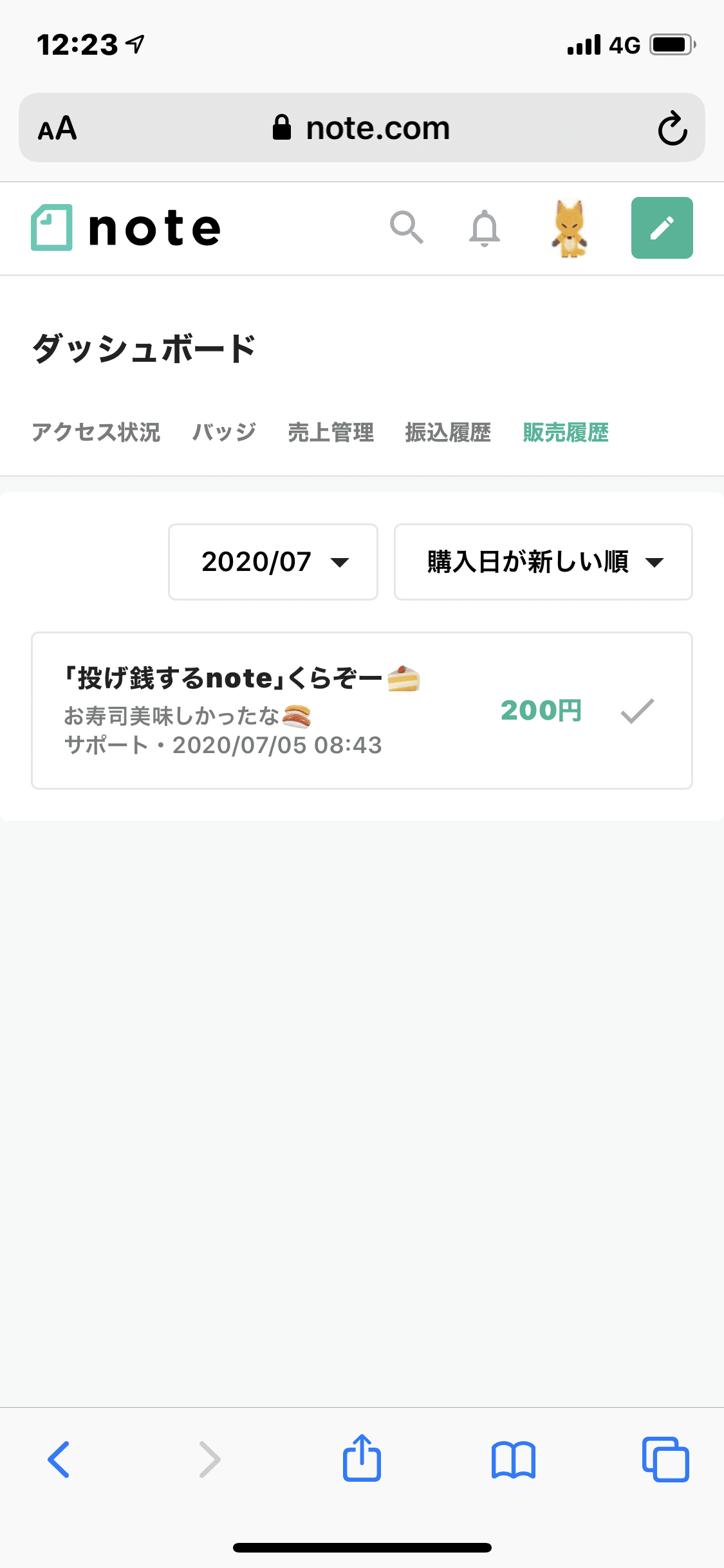Image resolution: width=724 pixels, height=1568 pixels.
Task: Open the search magnifier icon
Action: tap(407, 228)
